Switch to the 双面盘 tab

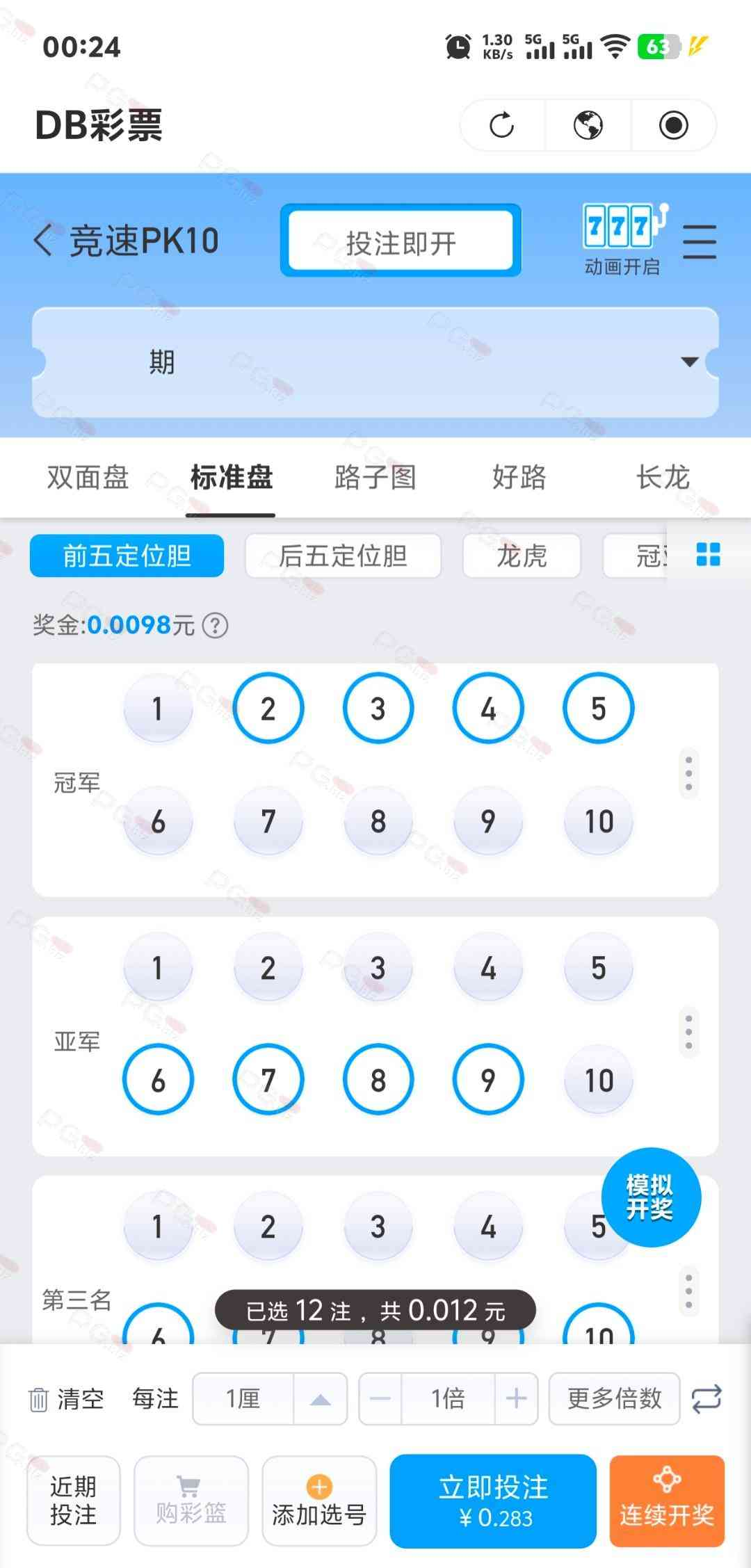(88, 478)
